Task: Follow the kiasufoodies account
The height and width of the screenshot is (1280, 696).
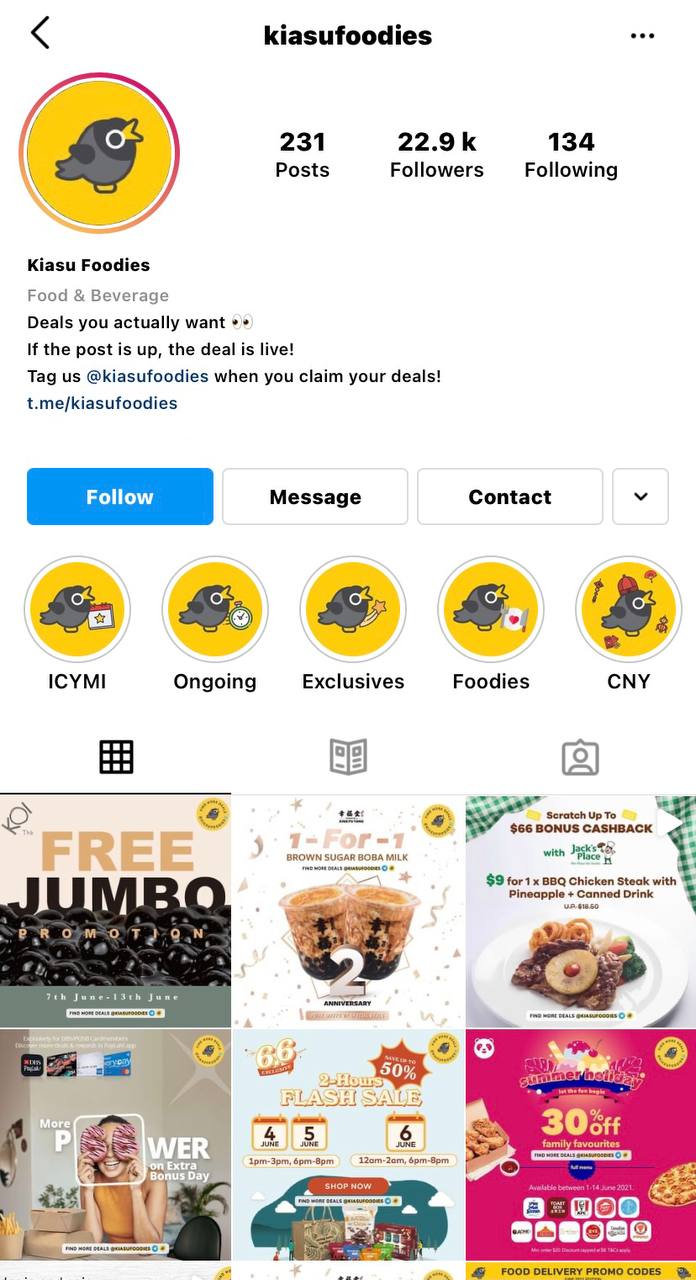Action: click(x=120, y=497)
